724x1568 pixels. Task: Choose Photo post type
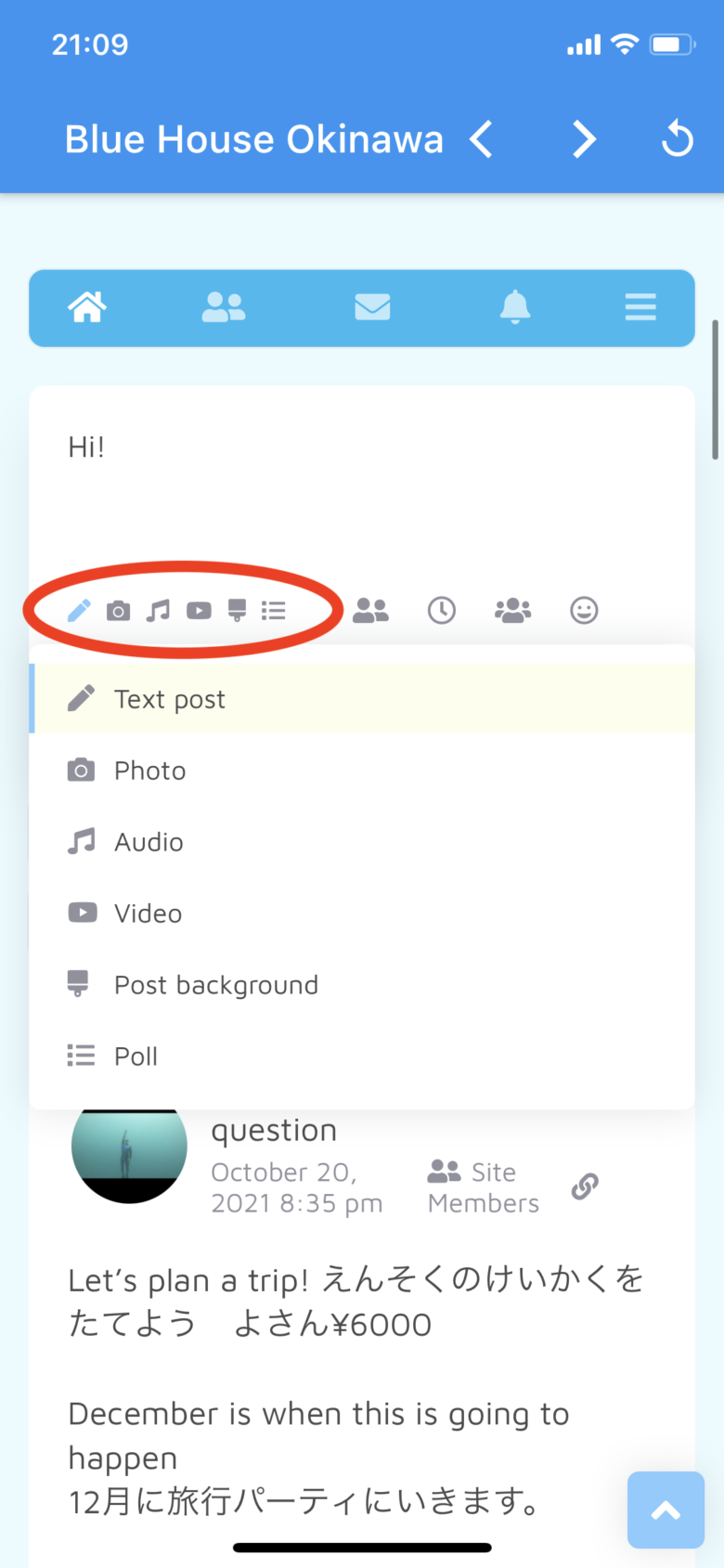(149, 771)
